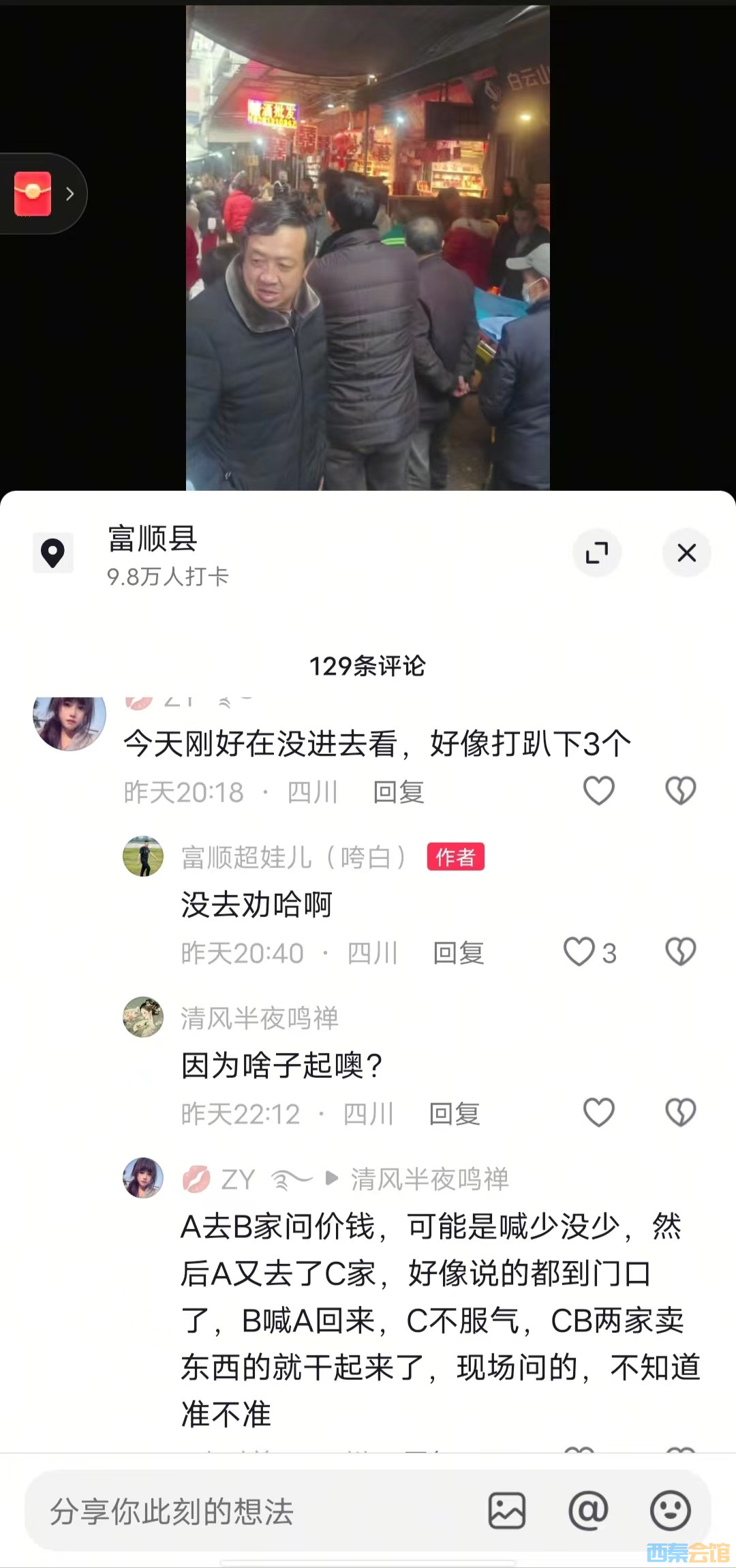Open 富顺县 location page
The height and width of the screenshot is (1568, 736).
[152, 539]
